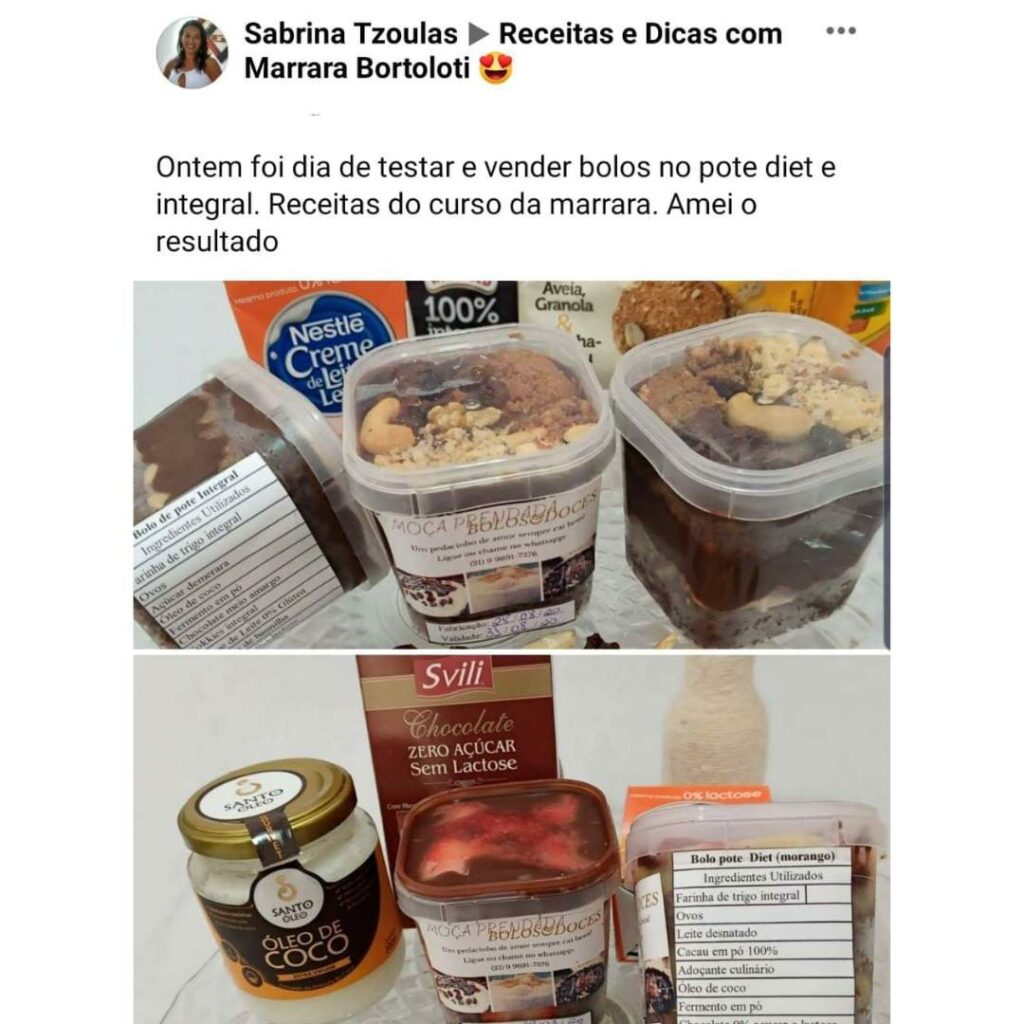
Task: Open Sabrina Tzoulas's profile picture
Action: pos(191,53)
